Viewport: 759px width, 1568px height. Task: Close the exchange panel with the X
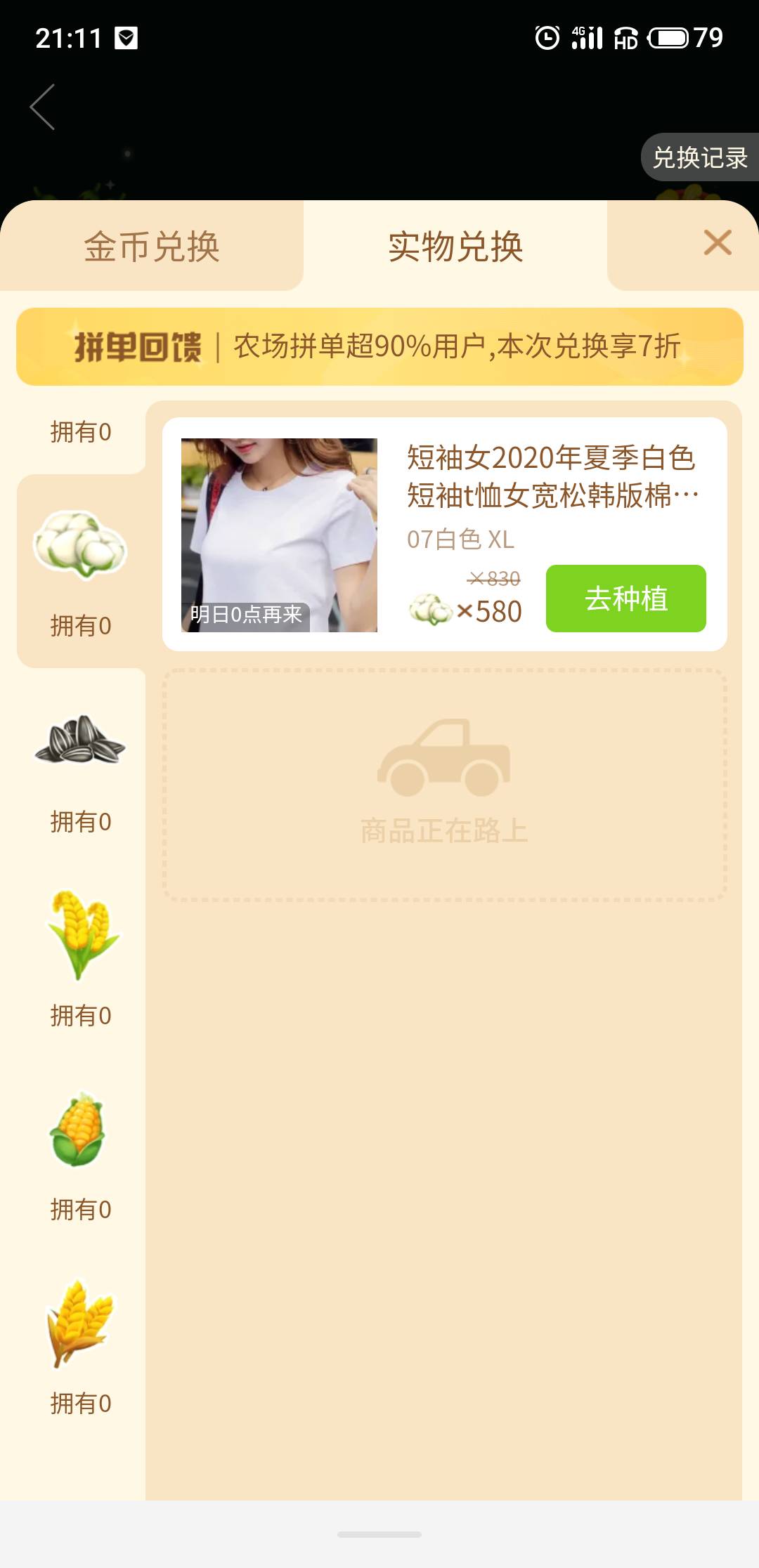(718, 243)
